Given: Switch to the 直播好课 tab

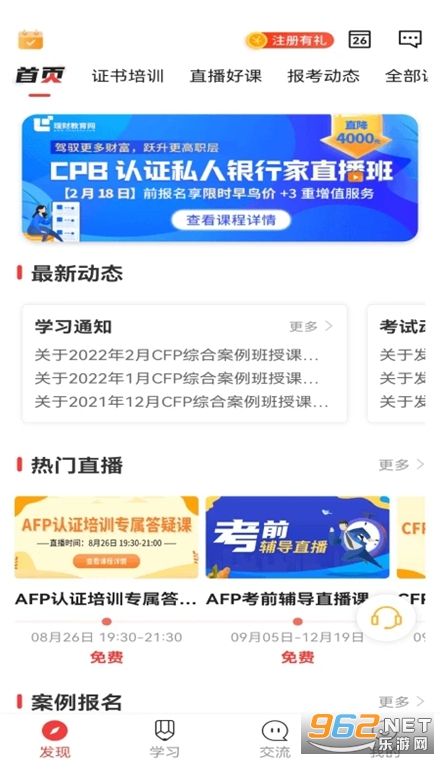Looking at the screenshot, I should (x=226, y=76).
